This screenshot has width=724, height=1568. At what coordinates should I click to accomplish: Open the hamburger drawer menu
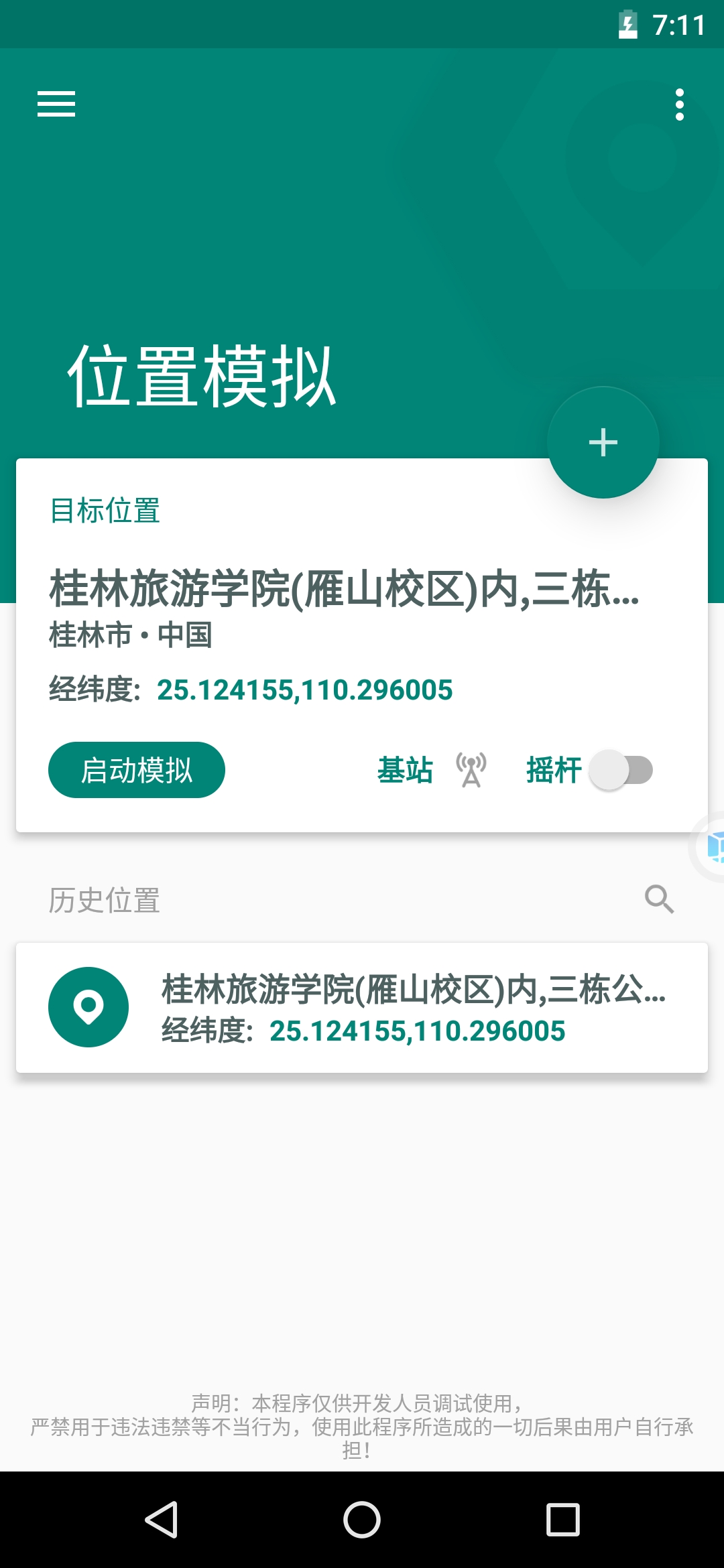56,105
